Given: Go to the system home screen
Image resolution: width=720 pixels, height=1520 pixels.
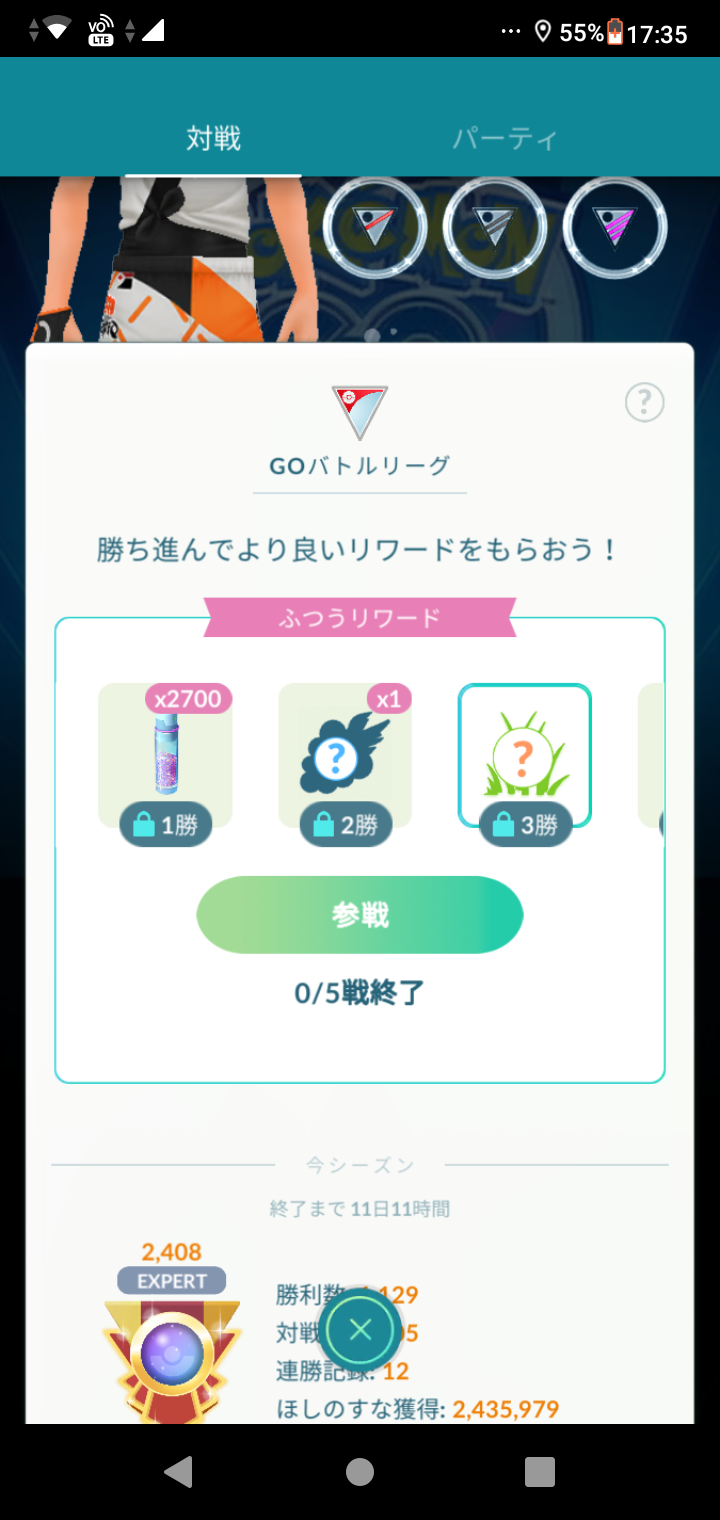Looking at the screenshot, I should [360, 1471].
